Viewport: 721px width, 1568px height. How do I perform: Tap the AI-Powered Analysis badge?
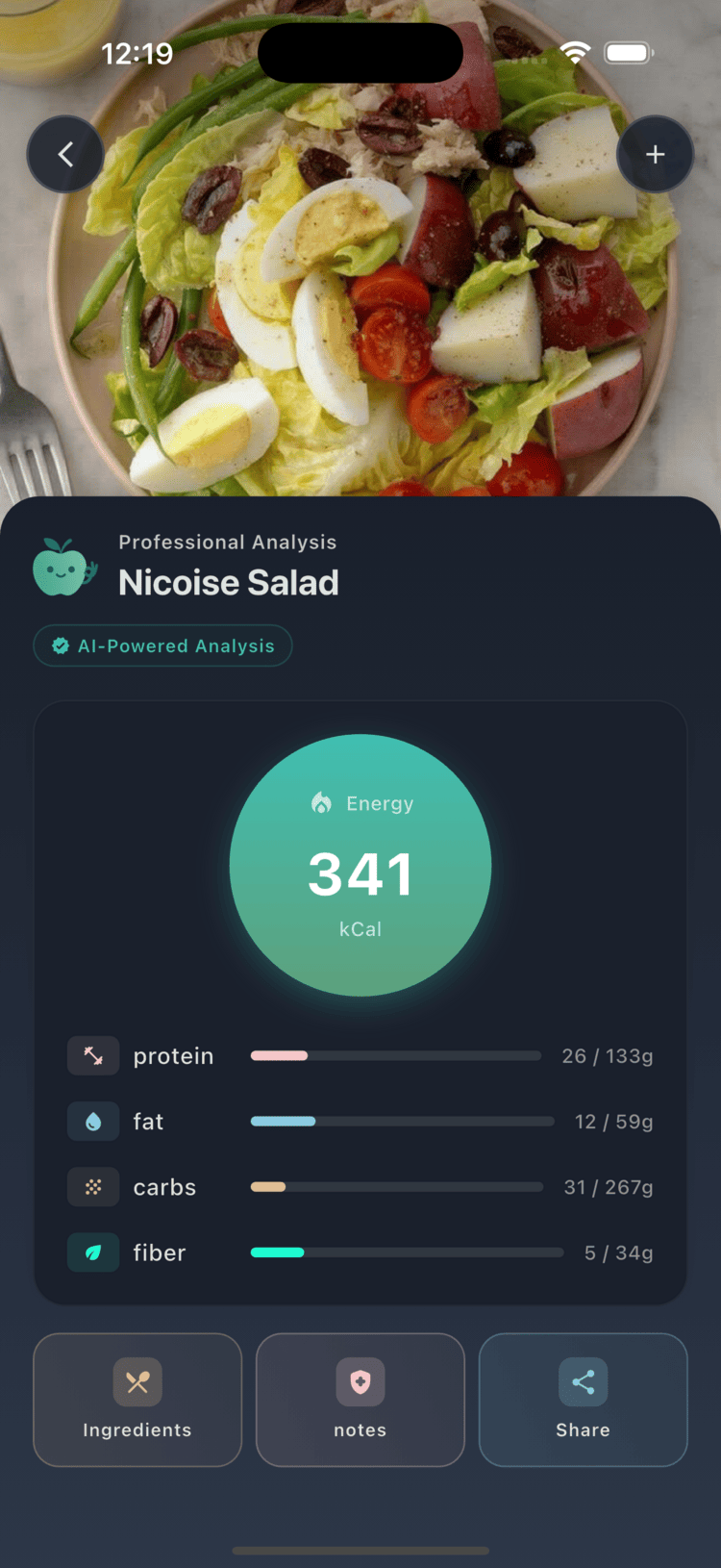tap(162, 645)
